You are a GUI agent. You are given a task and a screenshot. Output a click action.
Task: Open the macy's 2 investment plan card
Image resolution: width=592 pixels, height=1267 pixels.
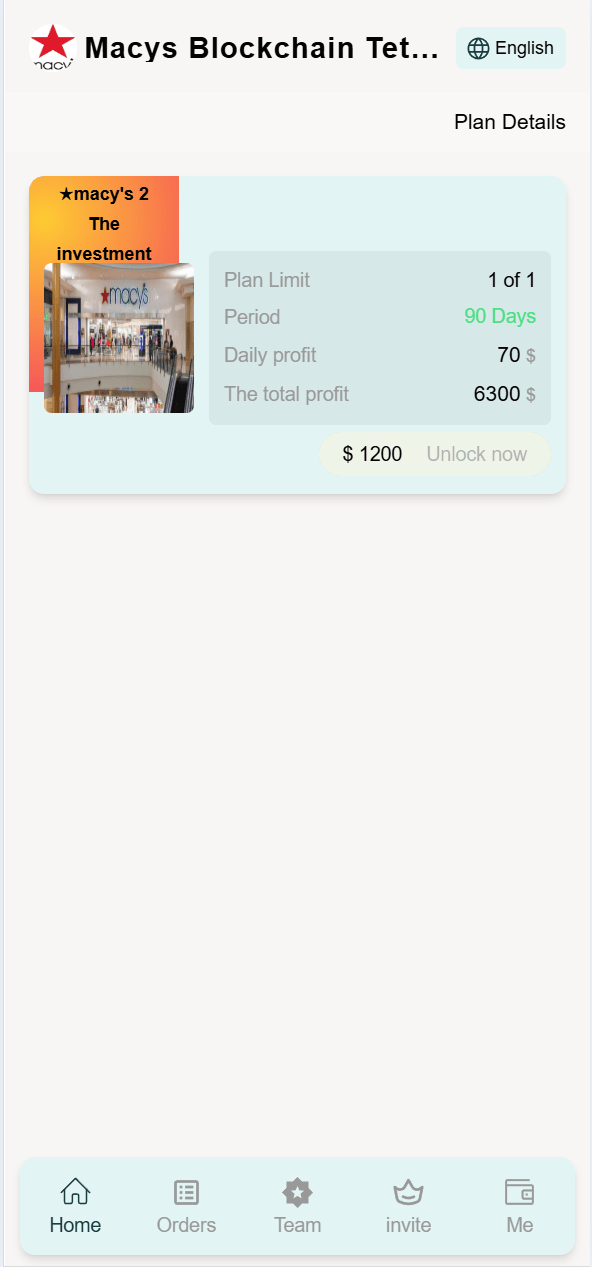(297, 334)
